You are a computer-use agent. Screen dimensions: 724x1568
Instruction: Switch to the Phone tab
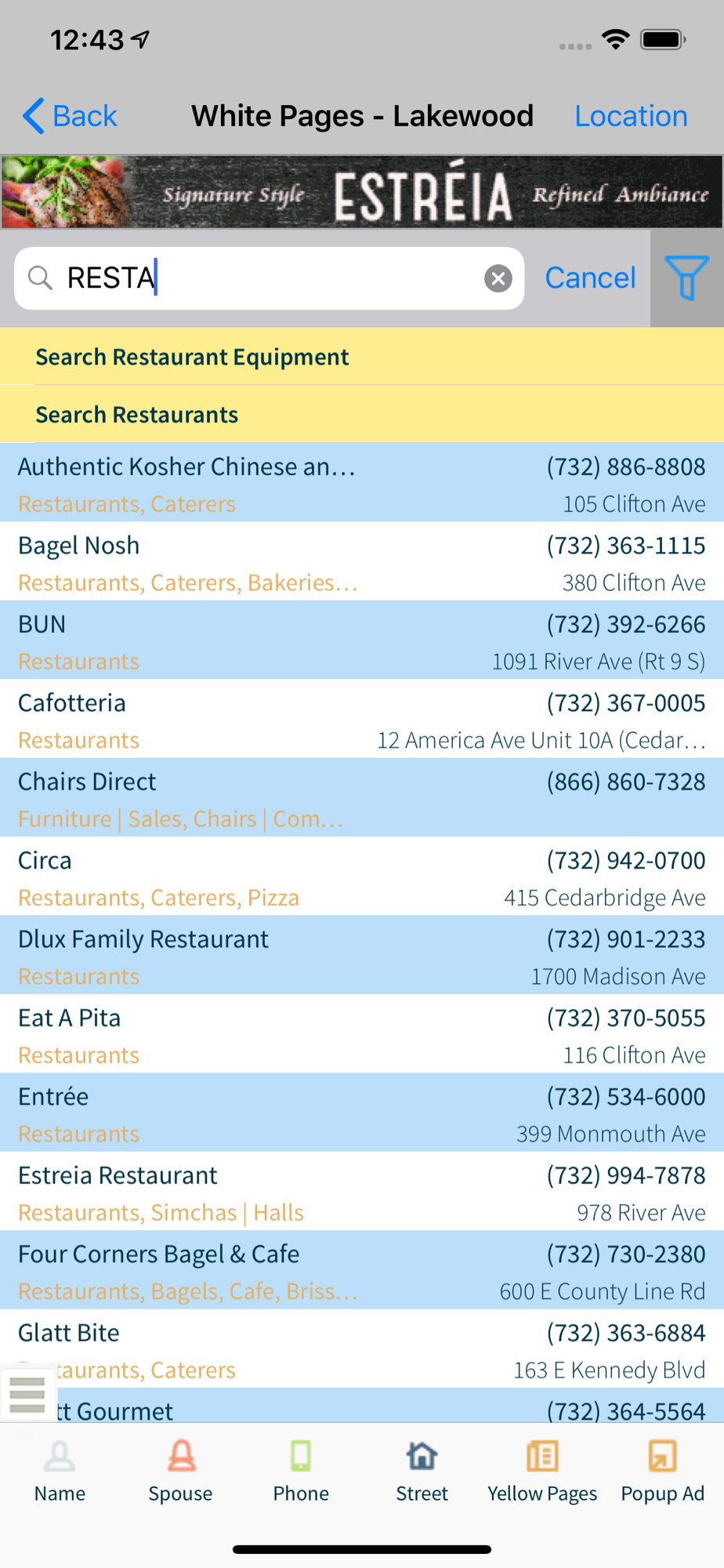point(301,1471)
